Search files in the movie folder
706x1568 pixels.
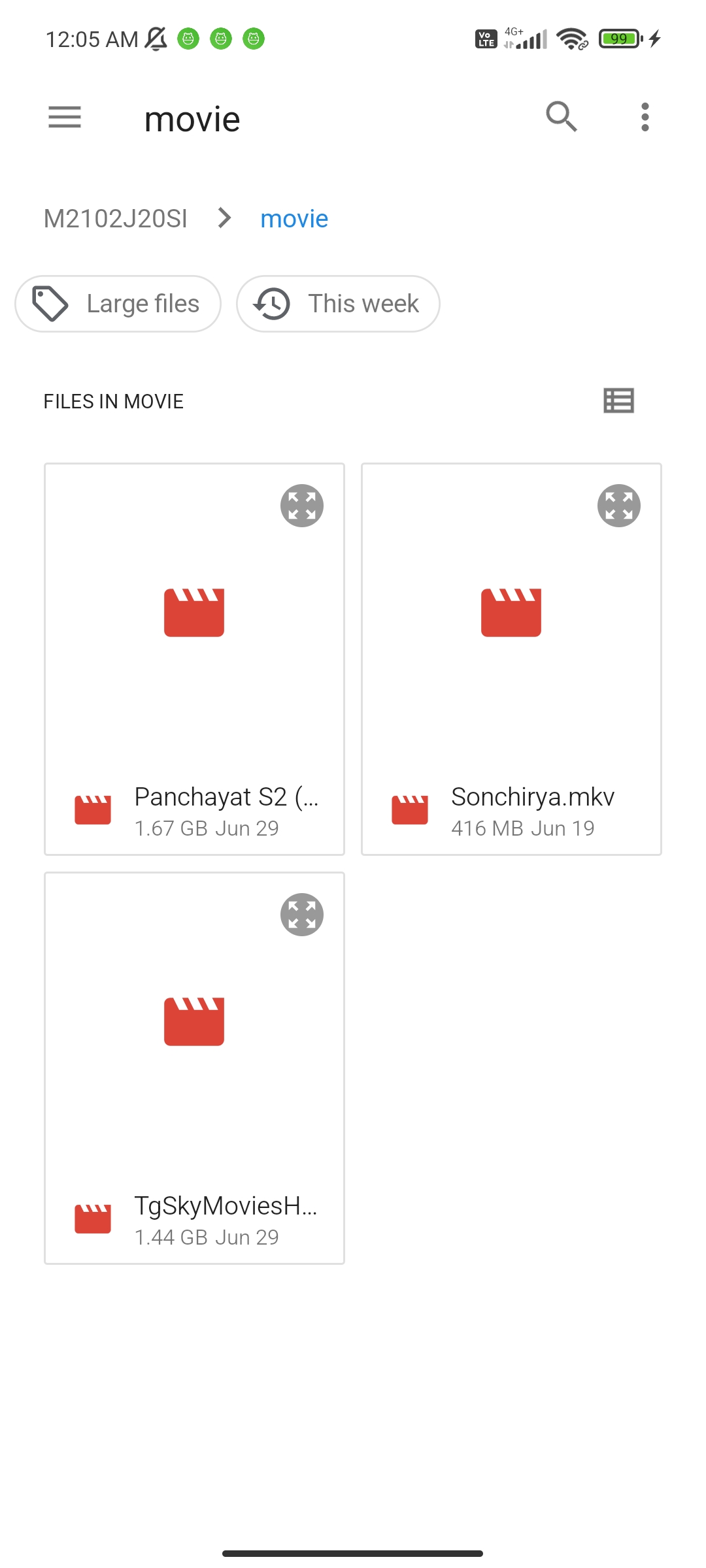click(x=562, y=118)
